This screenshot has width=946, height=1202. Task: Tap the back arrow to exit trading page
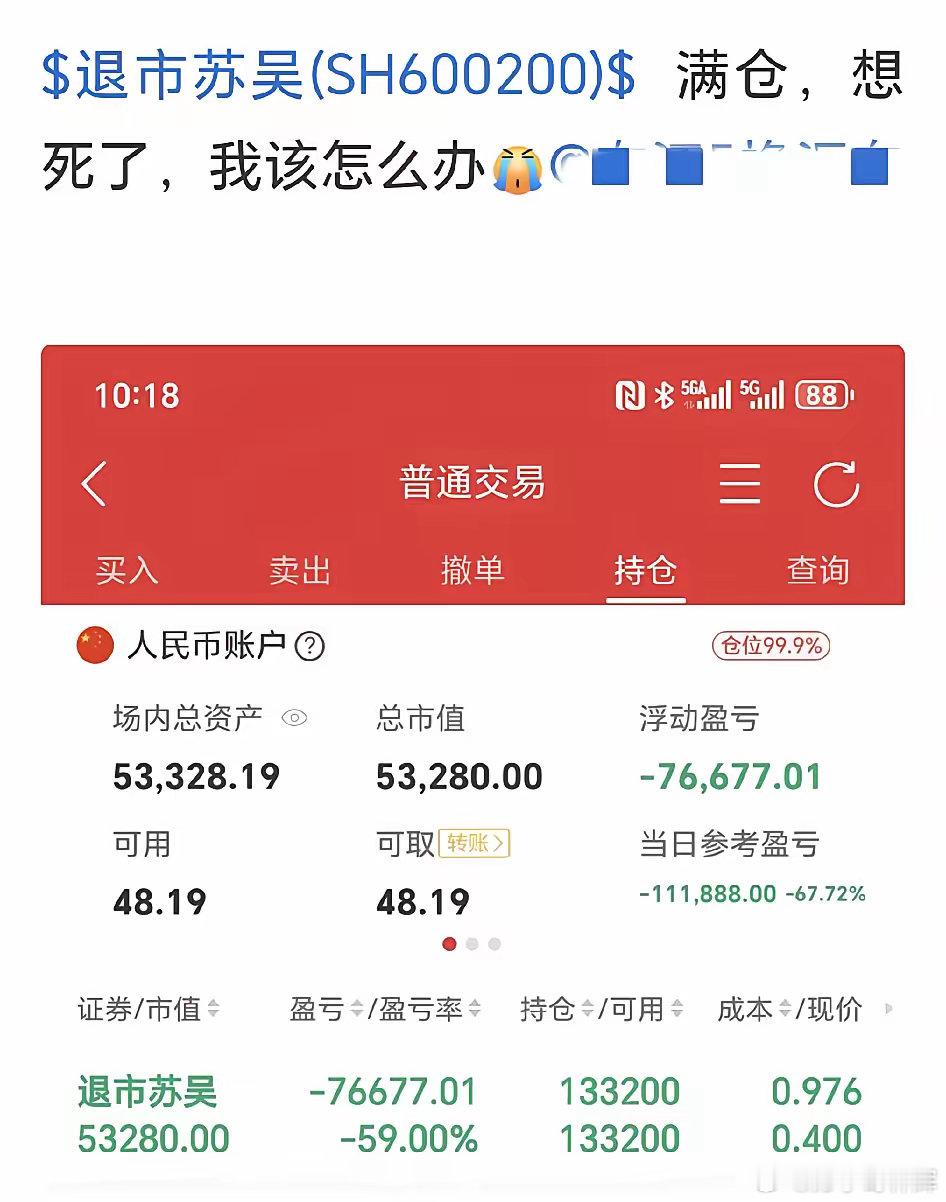95,483
